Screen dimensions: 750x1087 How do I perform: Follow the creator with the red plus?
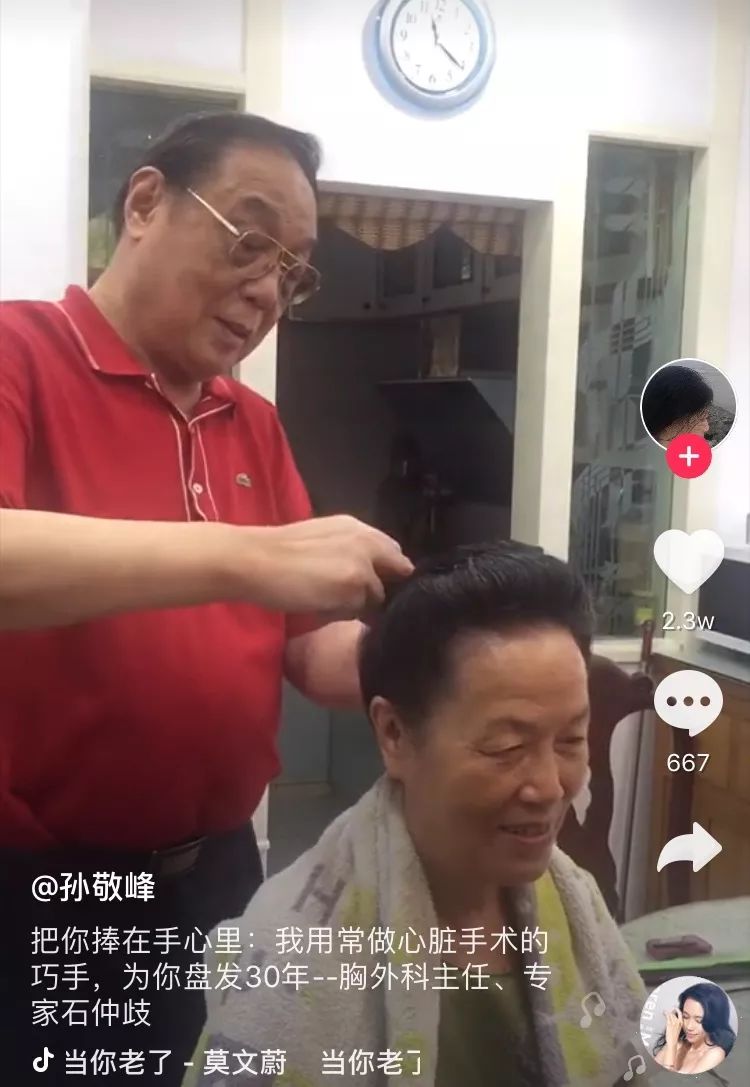click(689, 458)
